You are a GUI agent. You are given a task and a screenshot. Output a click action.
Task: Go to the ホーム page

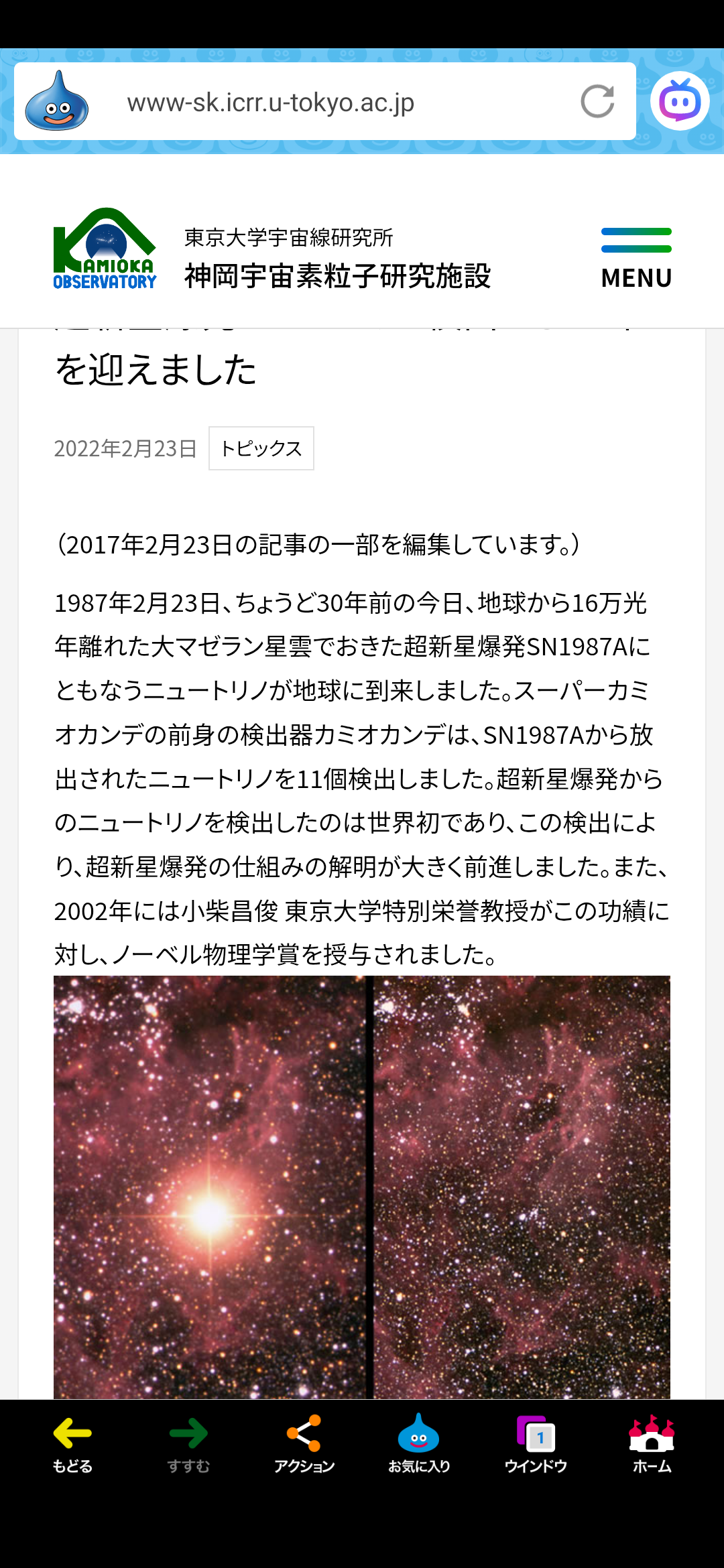point(652,1443)
